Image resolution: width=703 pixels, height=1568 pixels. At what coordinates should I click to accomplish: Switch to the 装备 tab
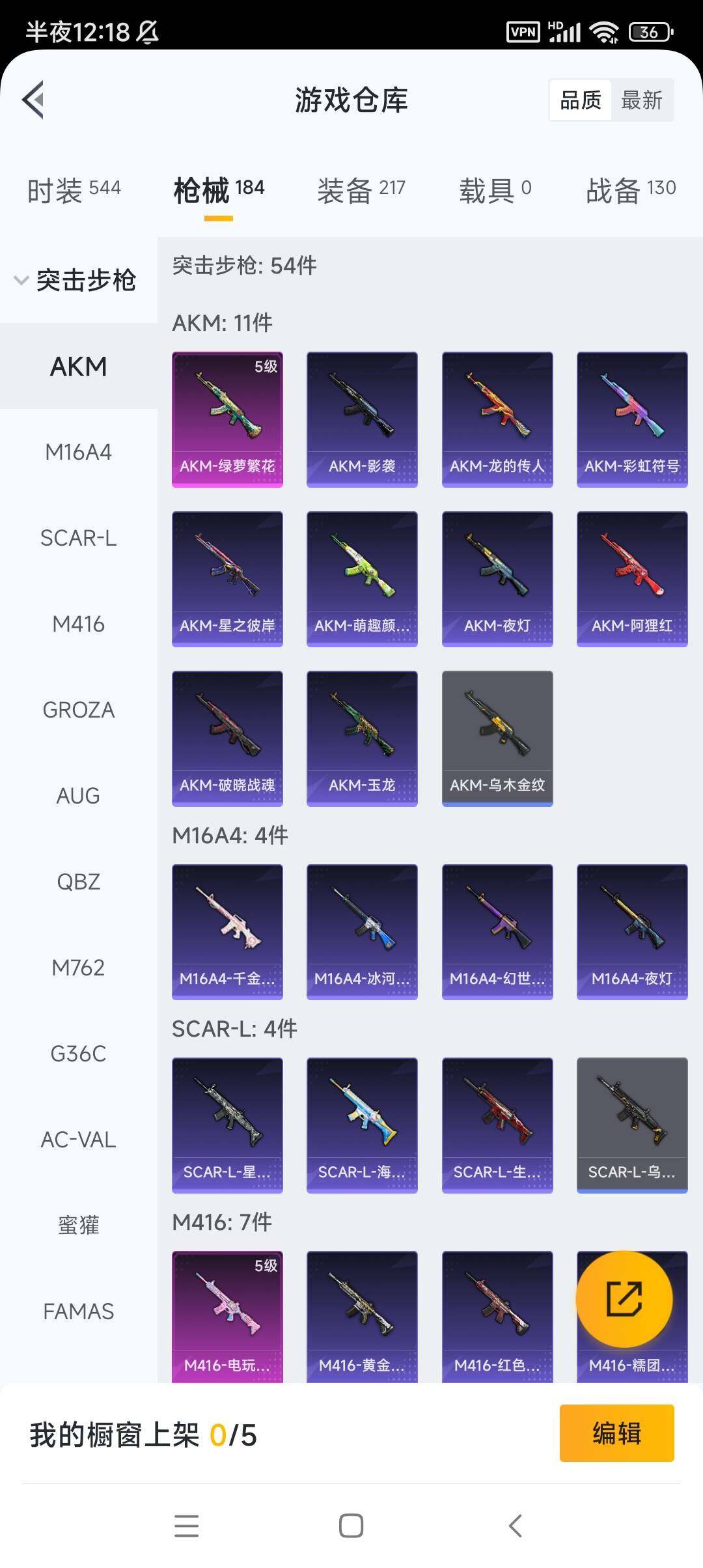click(x=361, y=190)
